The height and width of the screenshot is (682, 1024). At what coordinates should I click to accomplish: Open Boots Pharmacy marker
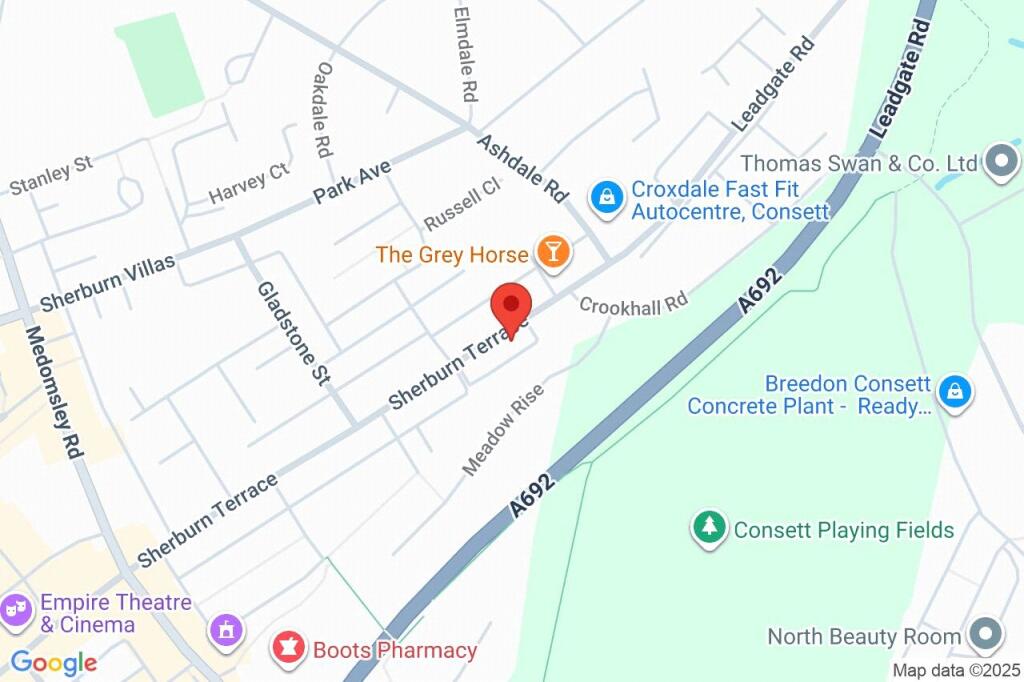289,649
